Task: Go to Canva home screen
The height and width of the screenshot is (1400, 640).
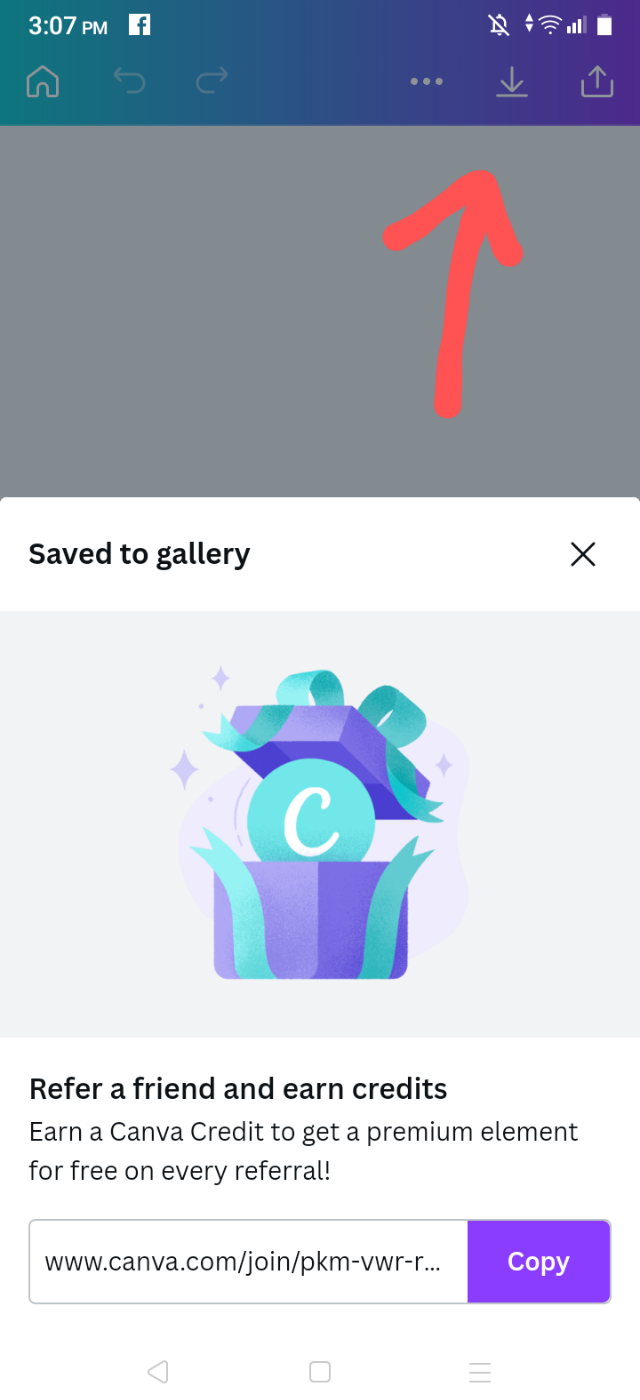Action: click(x=42, y=82)
